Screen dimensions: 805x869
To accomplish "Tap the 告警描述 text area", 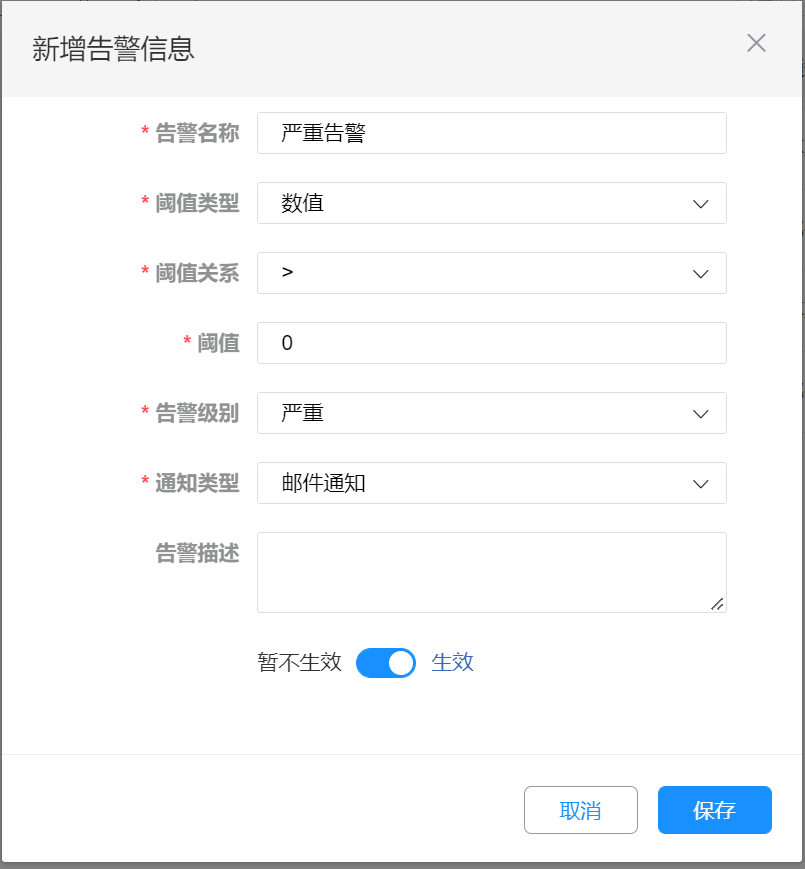I will (491, 571).
